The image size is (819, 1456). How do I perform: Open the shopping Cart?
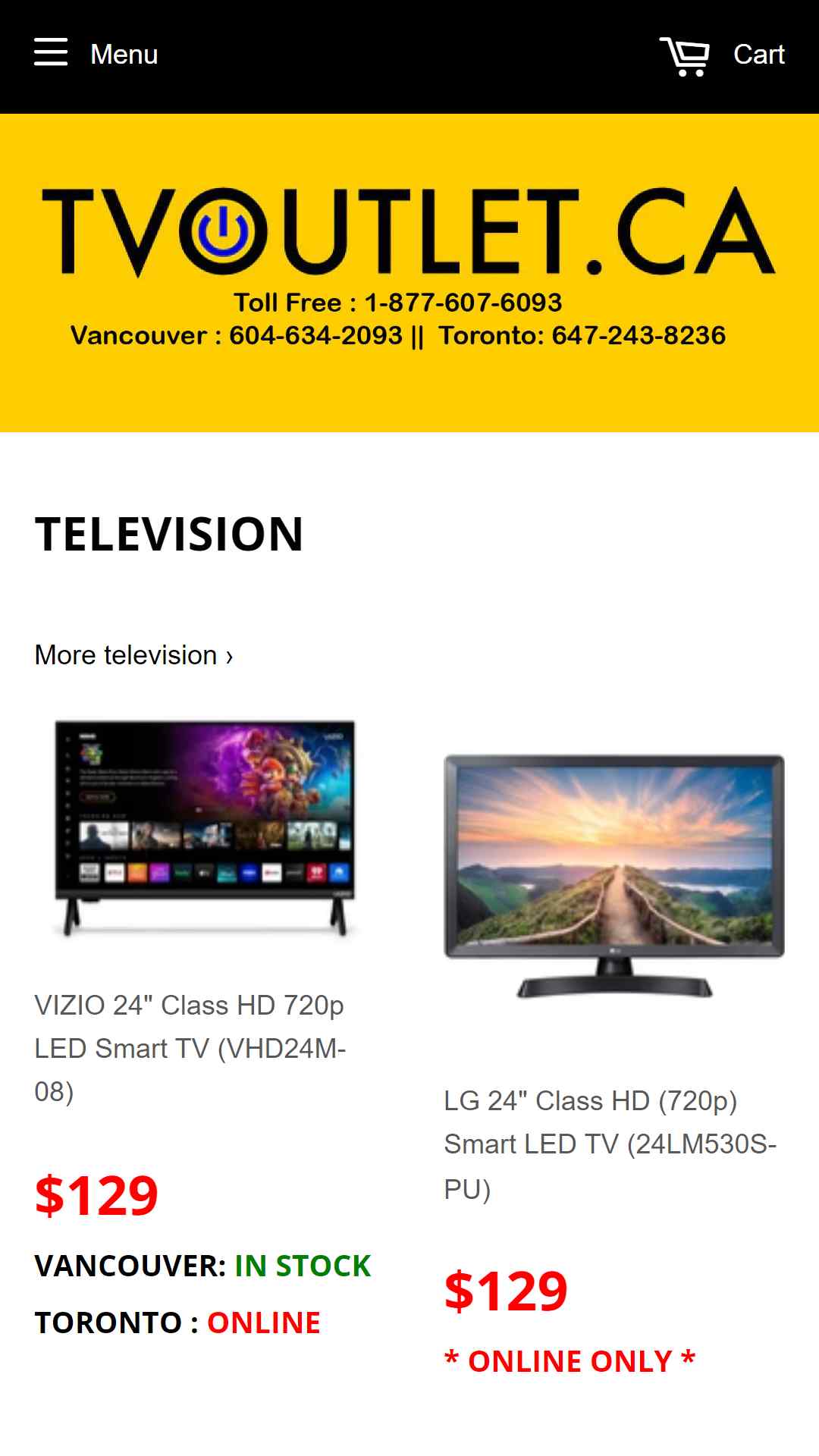tap(722, 55)
